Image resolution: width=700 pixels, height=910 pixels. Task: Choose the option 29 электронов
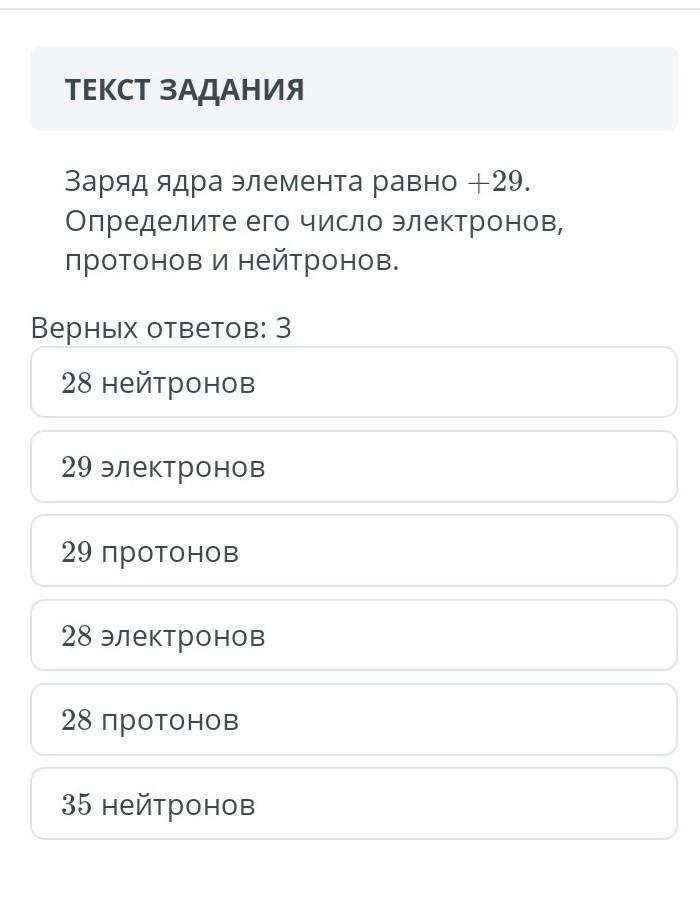353,467
